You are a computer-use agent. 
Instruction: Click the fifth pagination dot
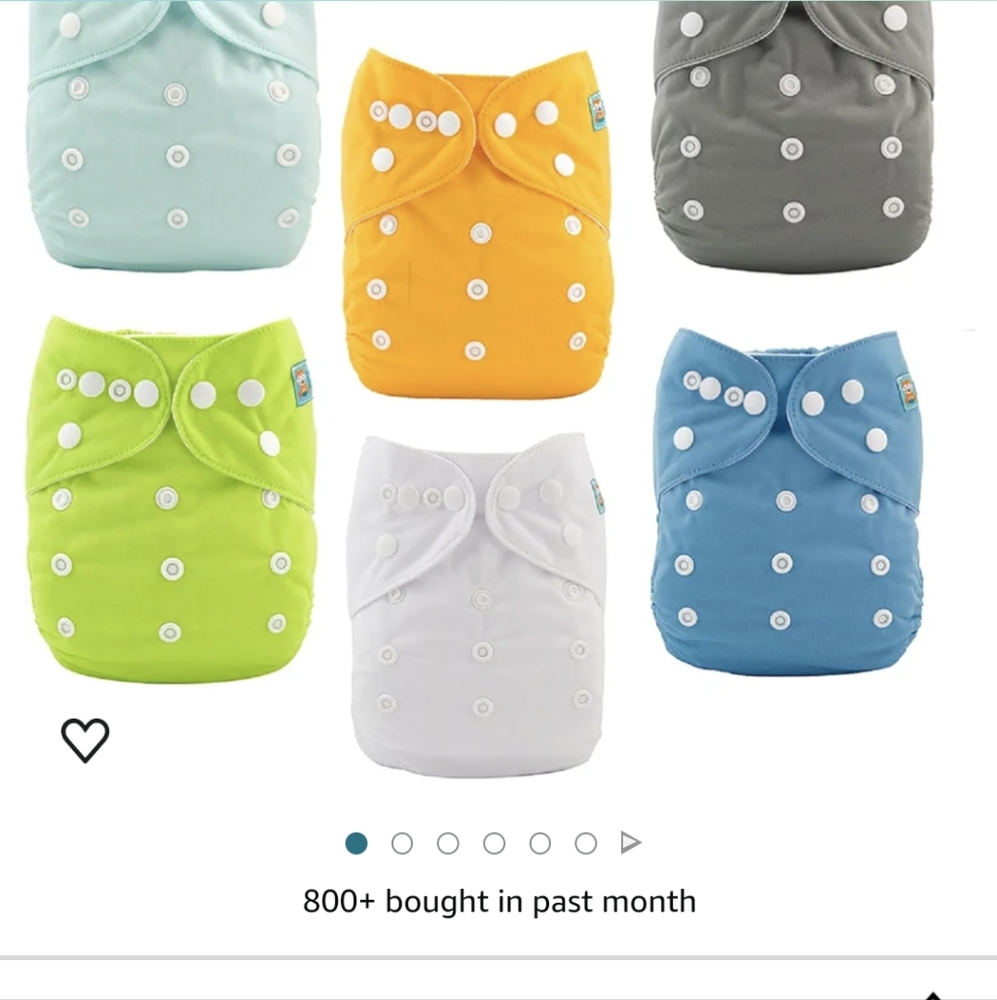(x=540, y=843)
